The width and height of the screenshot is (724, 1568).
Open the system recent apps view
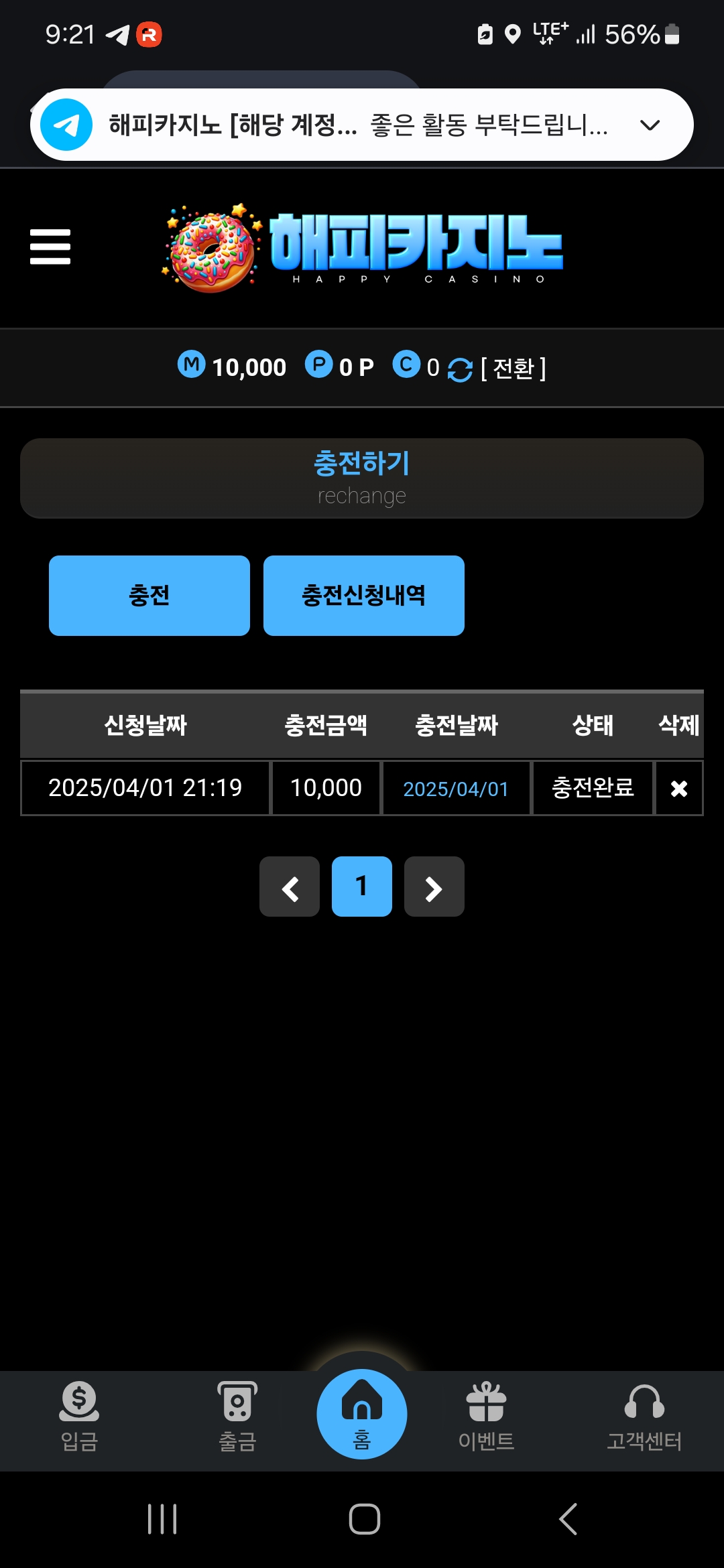(x=162, y=1519)
